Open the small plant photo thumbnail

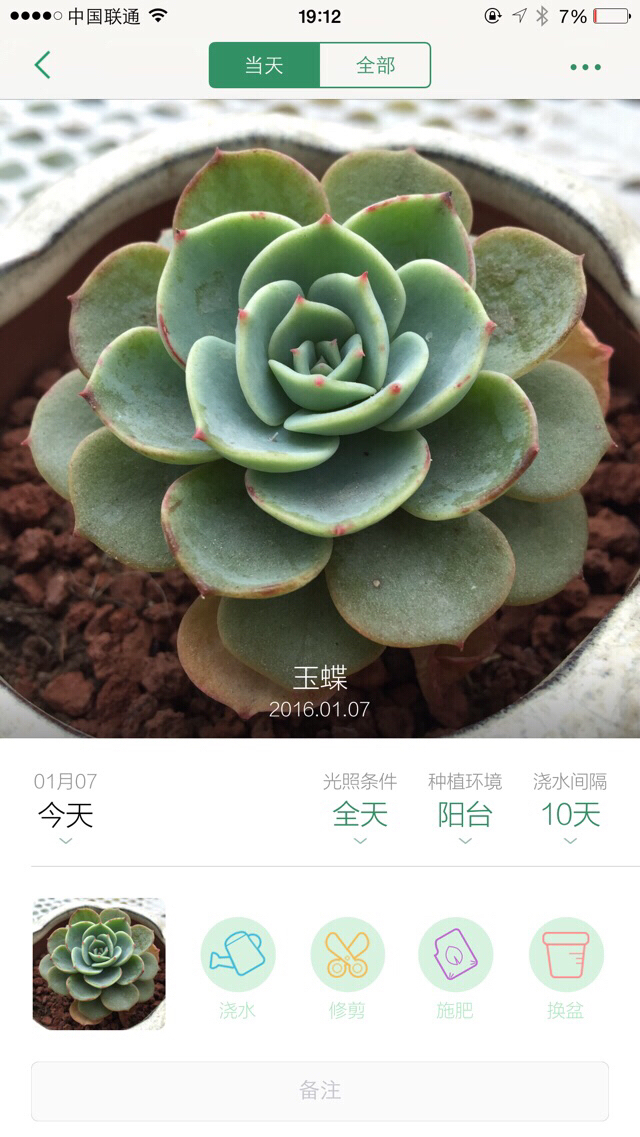click(99, 964)
